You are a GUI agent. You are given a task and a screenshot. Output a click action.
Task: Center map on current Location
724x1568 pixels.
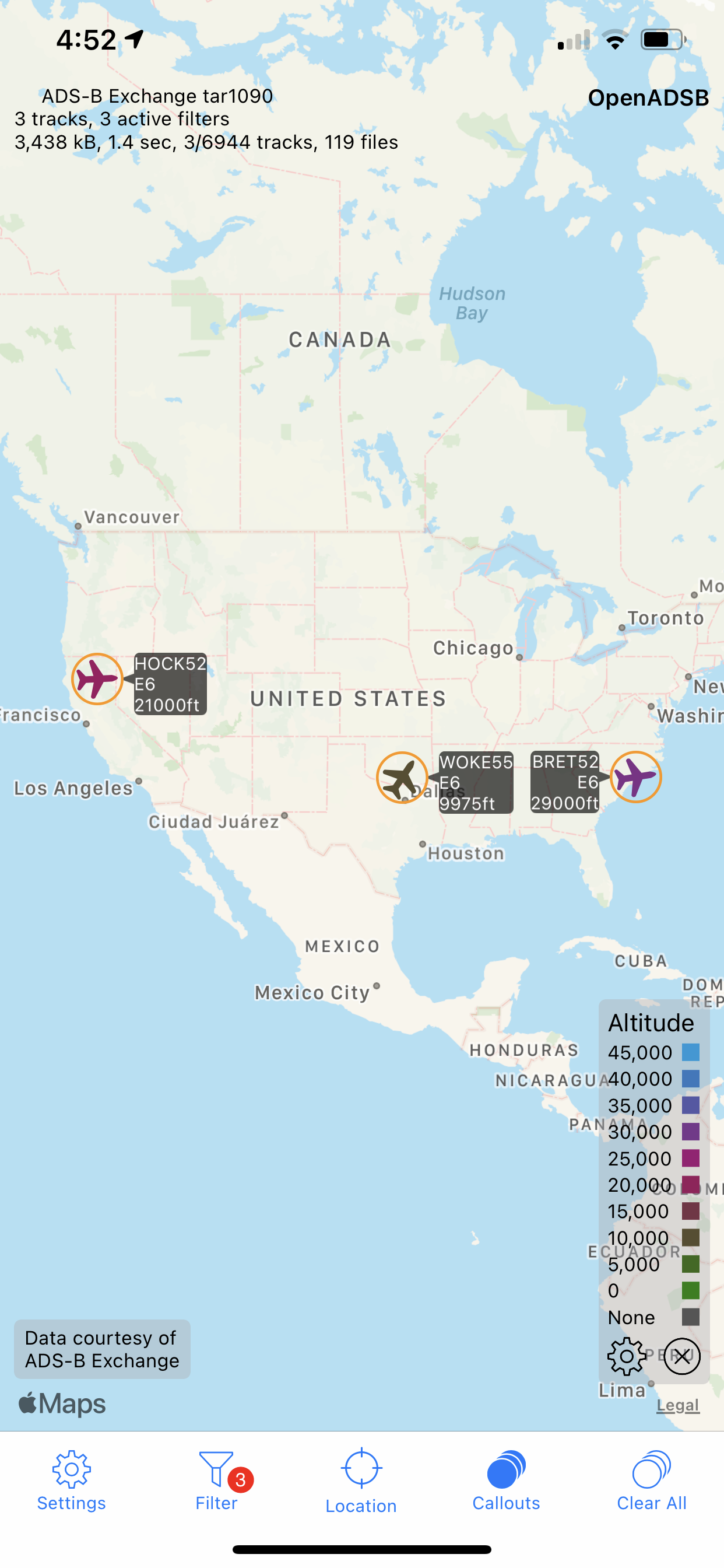361,1480
